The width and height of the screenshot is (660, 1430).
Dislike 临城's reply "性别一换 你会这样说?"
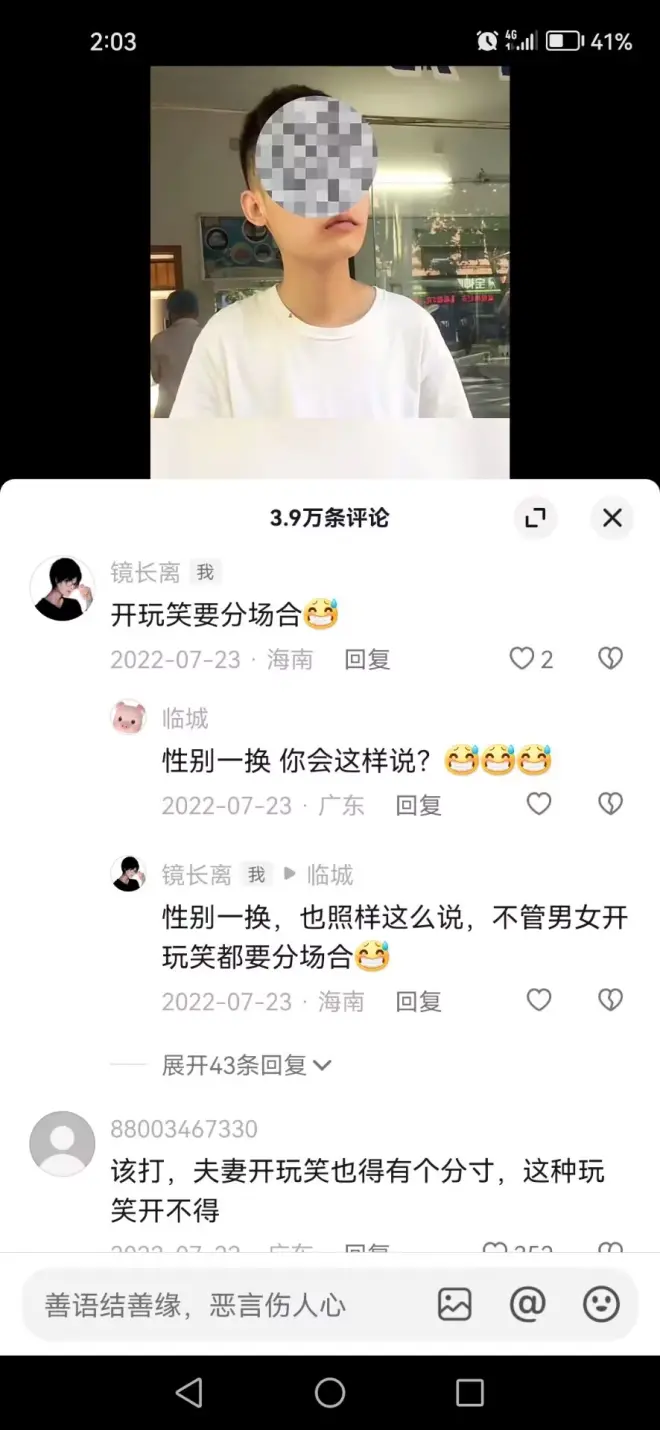tap(610, 804)
